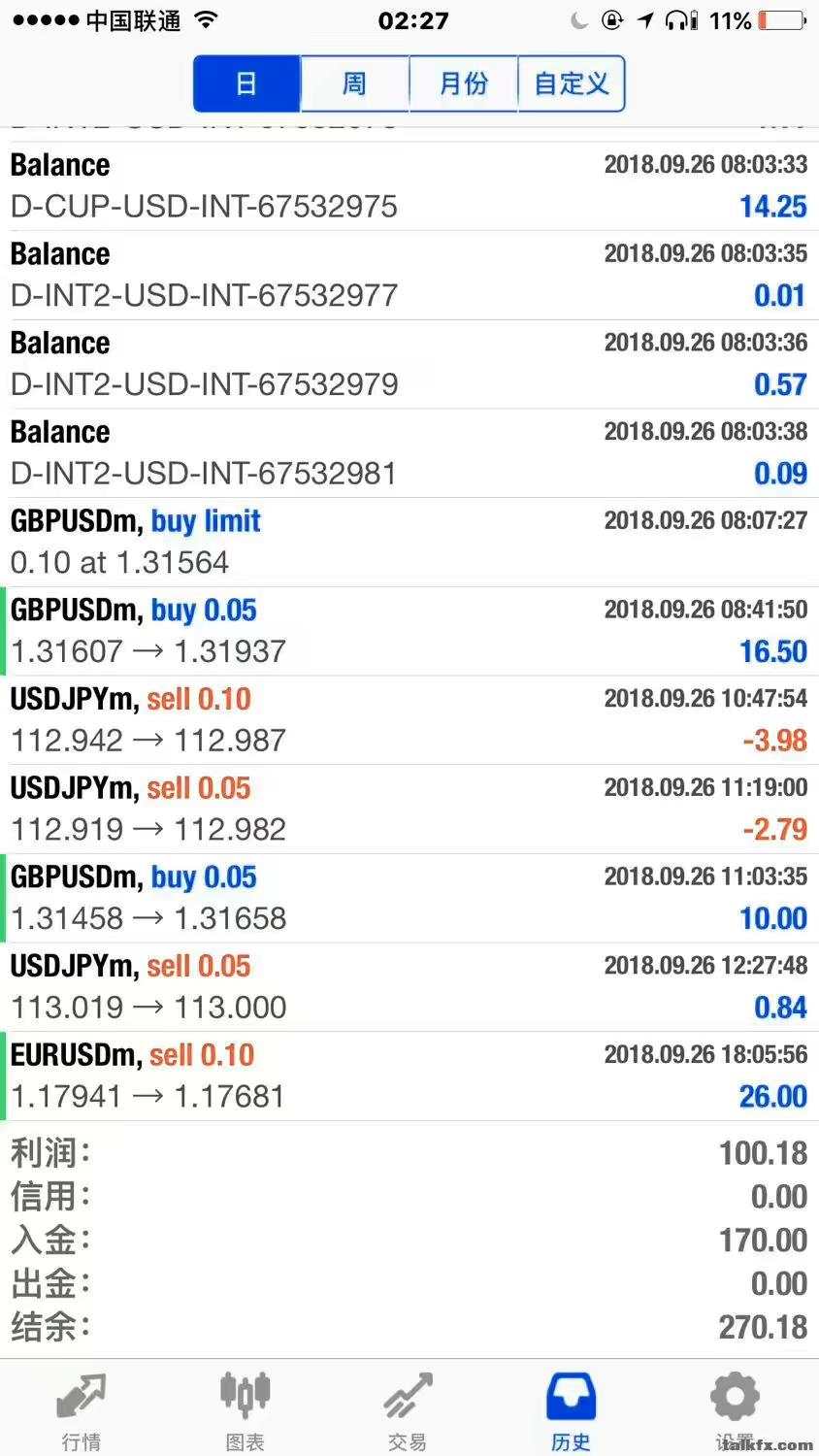Choose the 自定义 custom period
The height and width of the screenshot is (1456, 819).
[x=572, y=83]
